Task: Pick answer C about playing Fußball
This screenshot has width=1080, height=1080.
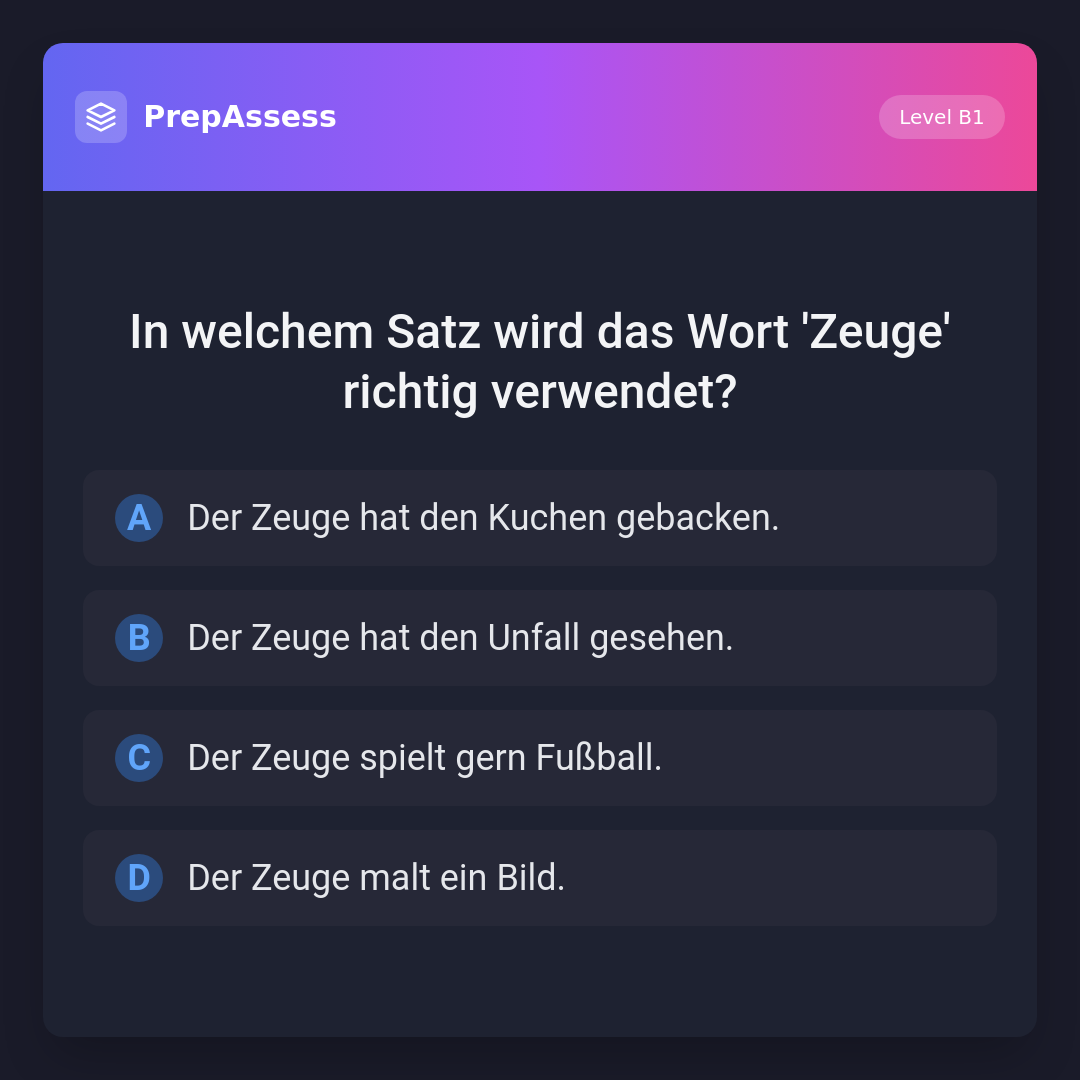Action: pyautogui.click(x=540, y=758)
